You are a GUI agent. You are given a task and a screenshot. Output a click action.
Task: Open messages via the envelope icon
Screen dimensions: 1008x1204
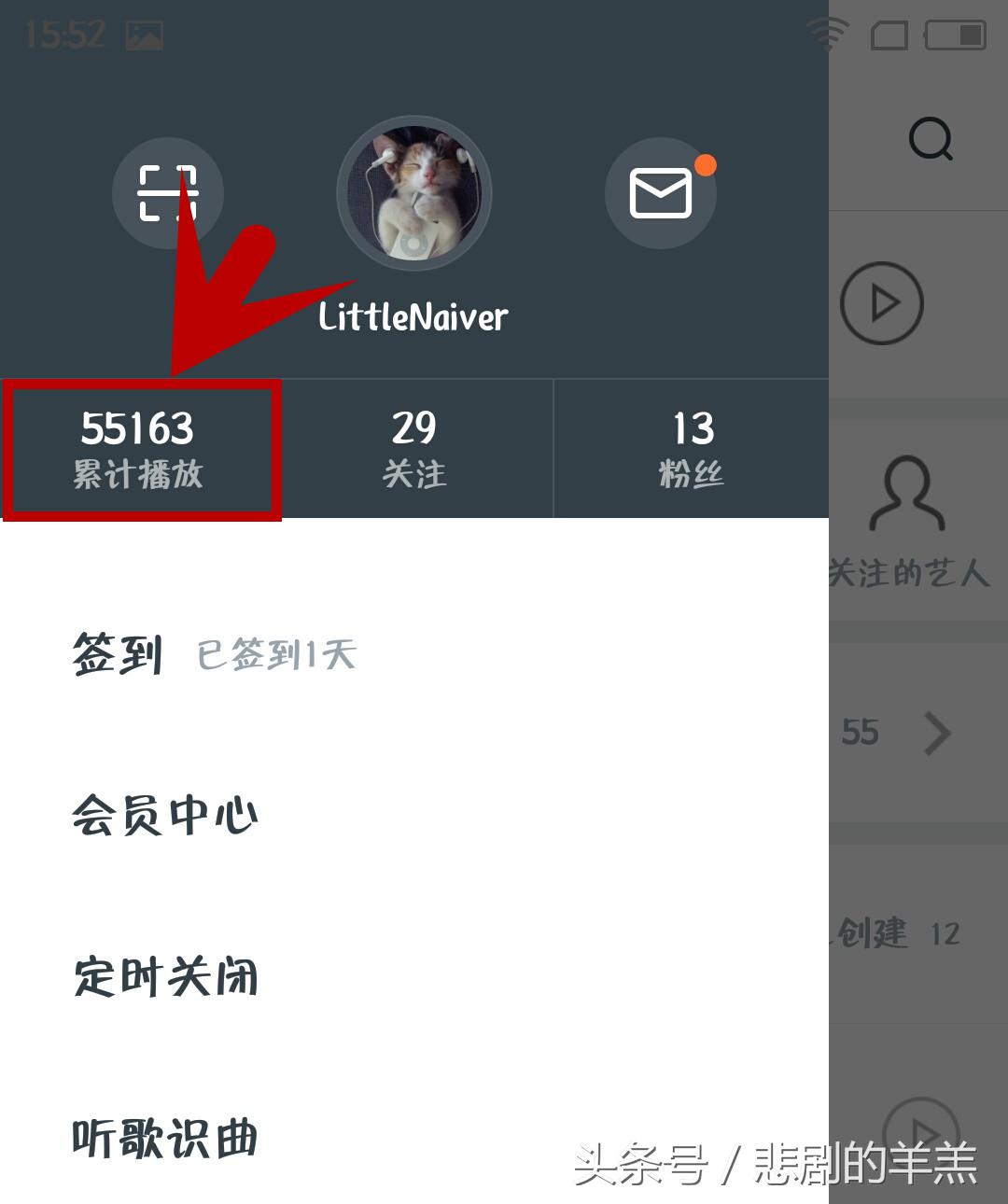(661, 193)
